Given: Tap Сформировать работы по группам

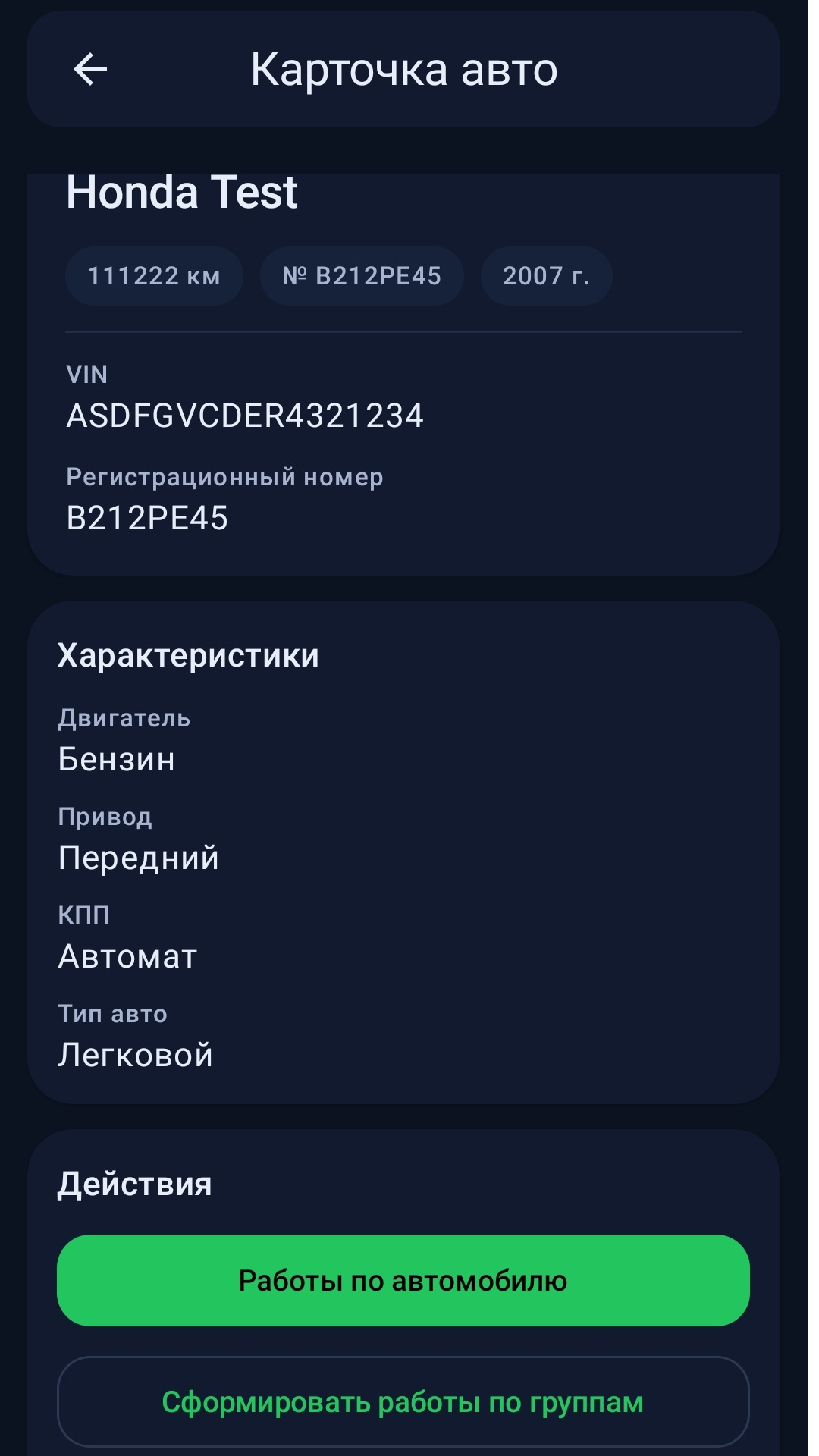Looking at the screenshot, I should coord(403,1402).
